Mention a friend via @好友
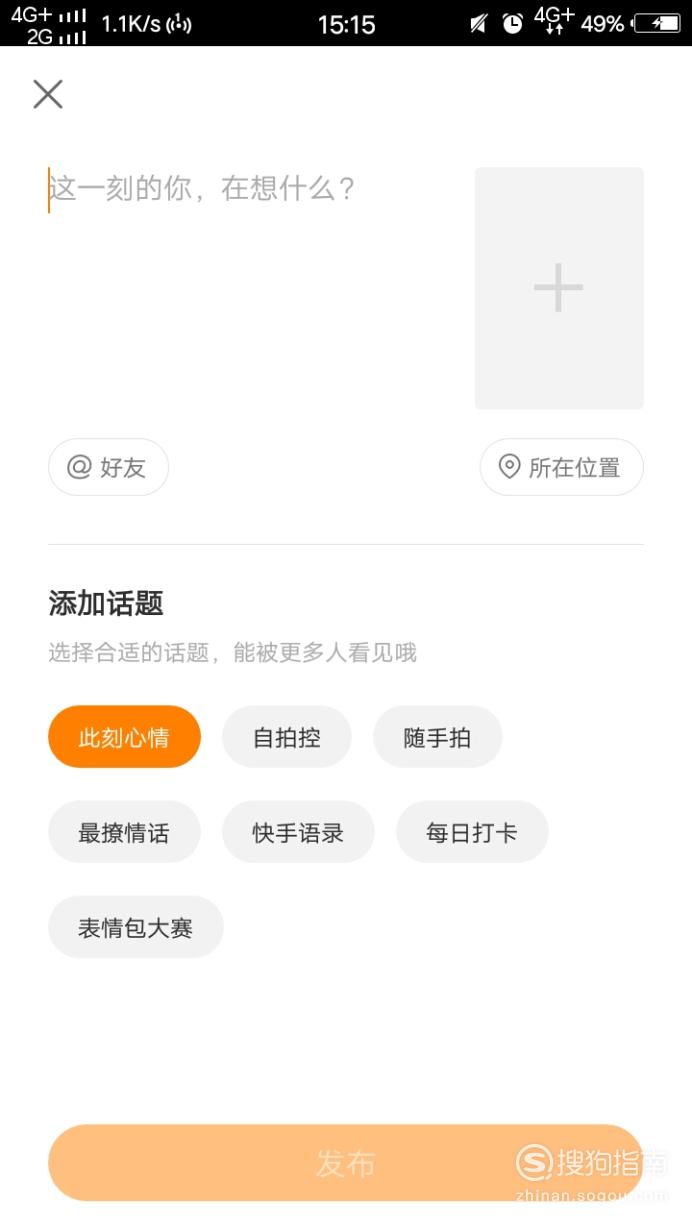 108,467
